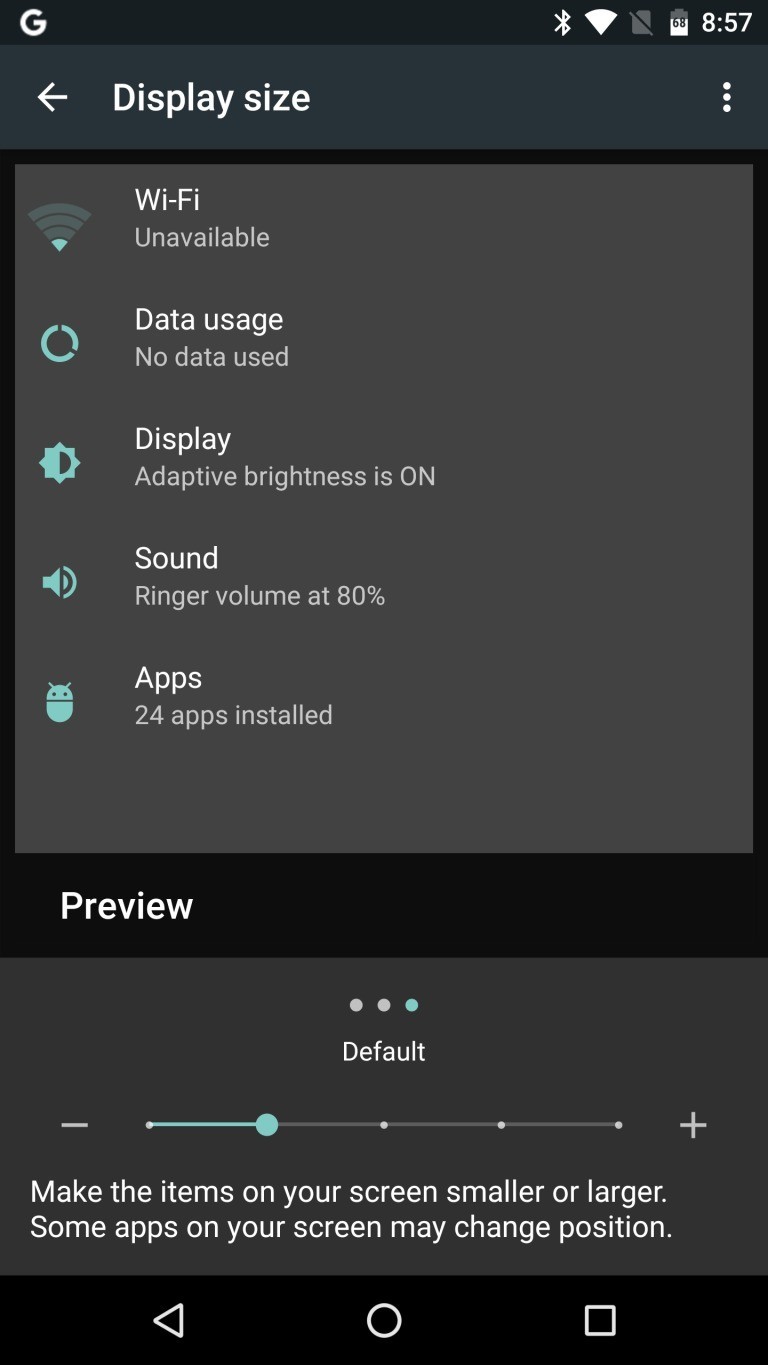Screen dimensions: 768x1365
Task: Select the middle preview page dot
Action: (x=383, y=1005)
